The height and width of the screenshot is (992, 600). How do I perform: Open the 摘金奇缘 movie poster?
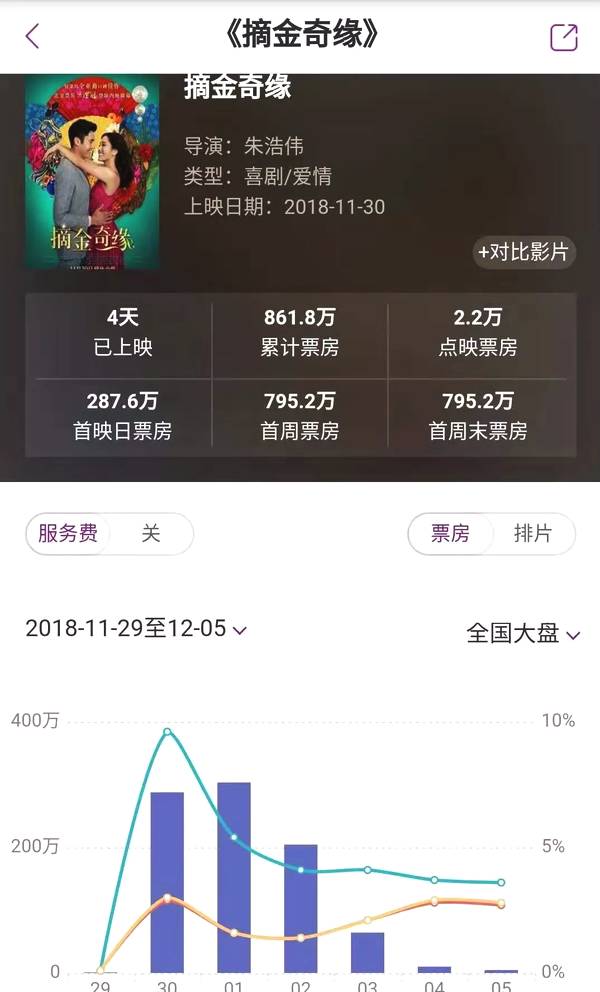[92, 172]
